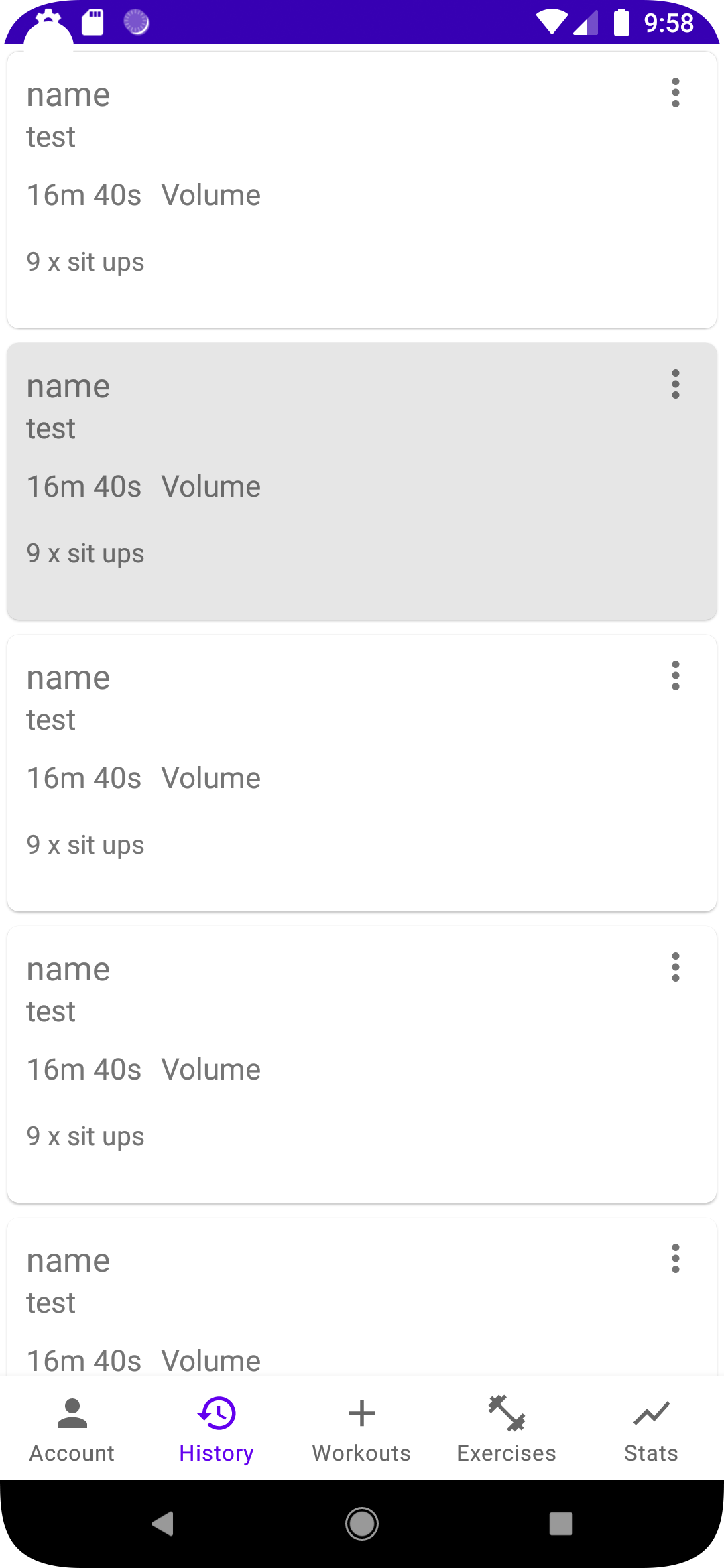Expand options for the bottom workout entry

coord(675,1258)
